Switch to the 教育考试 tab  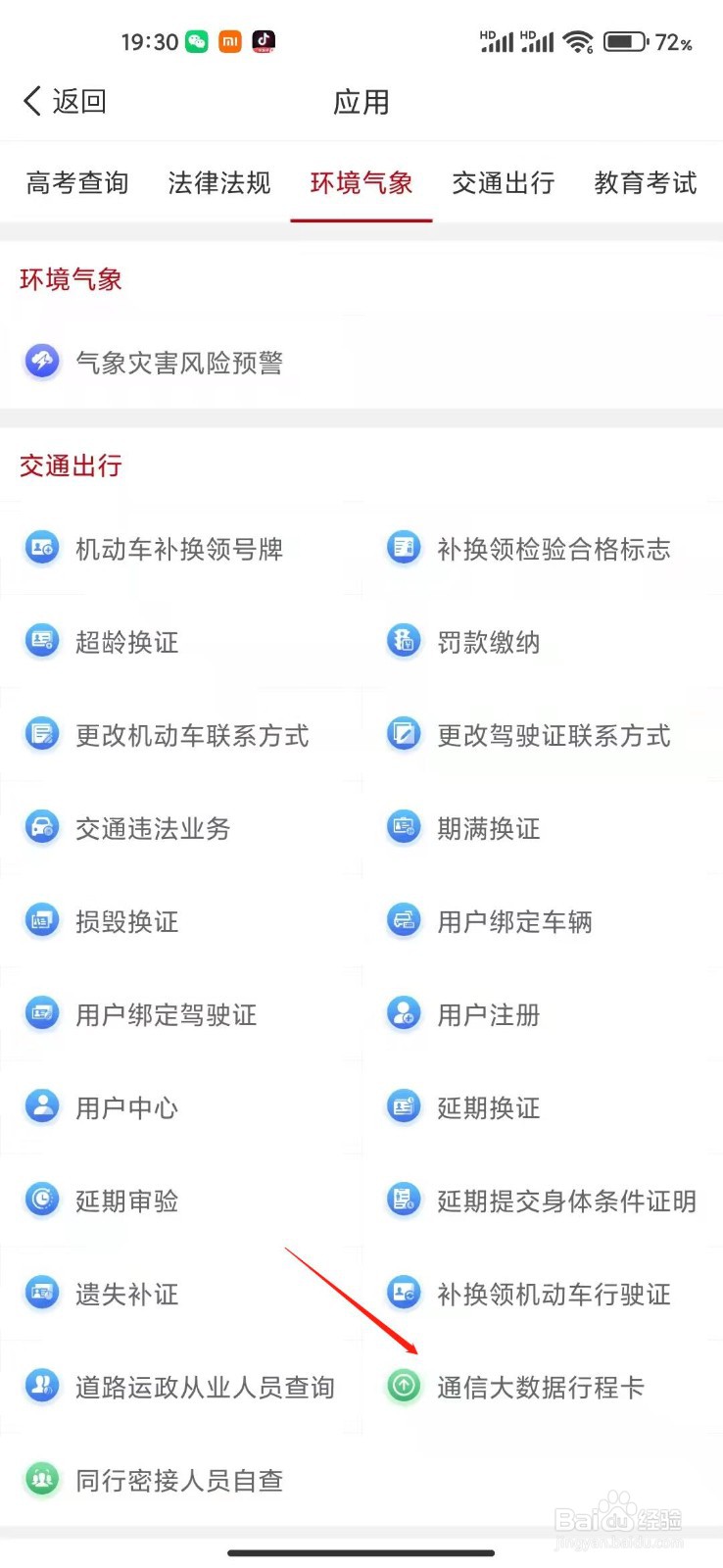(x=644, y=183)
